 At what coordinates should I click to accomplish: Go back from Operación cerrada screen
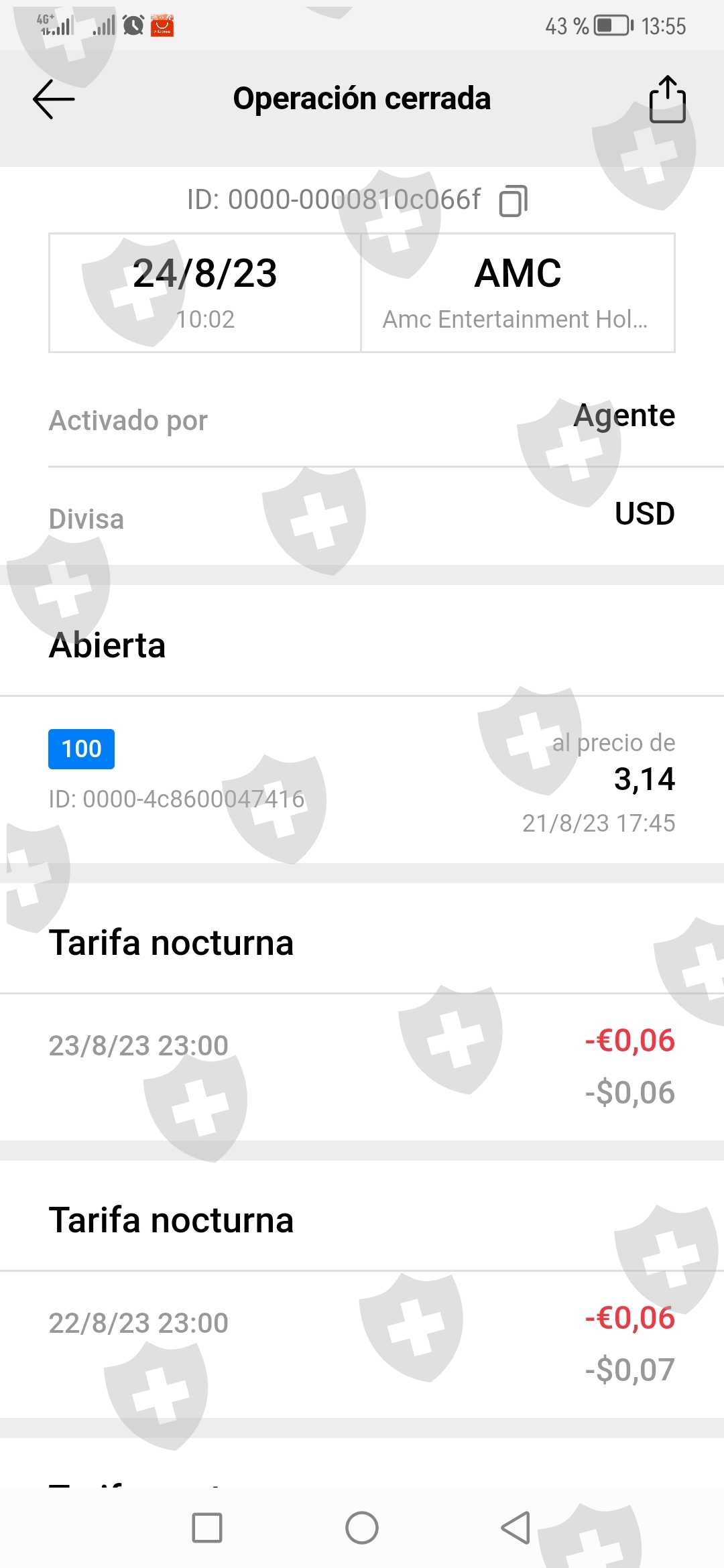[54, 99]
